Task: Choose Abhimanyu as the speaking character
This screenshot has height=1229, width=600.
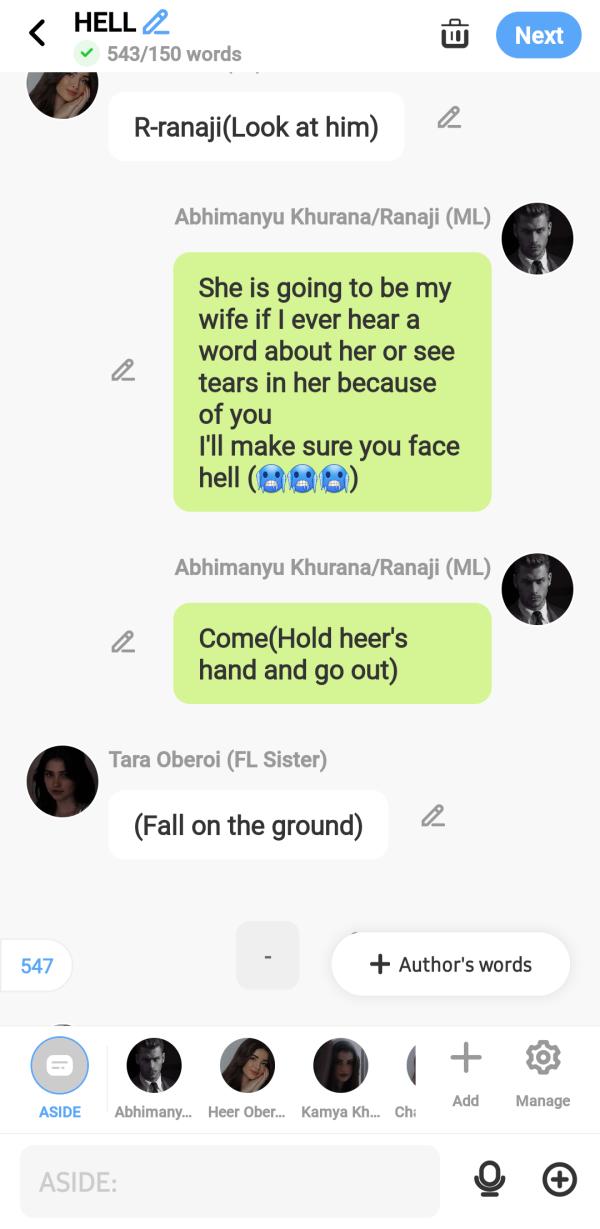Action: click(x=154, y=1074)
